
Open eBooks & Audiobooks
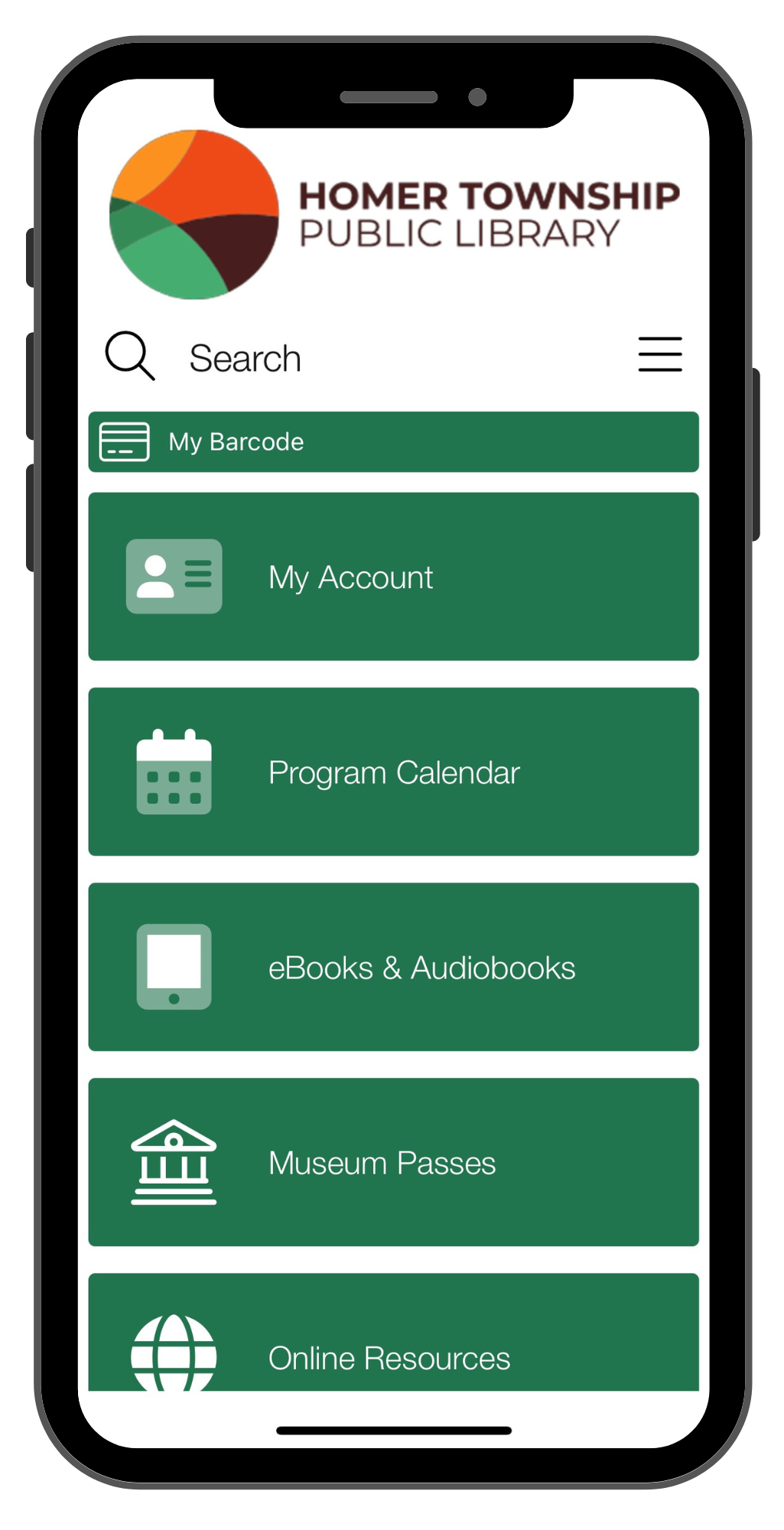coord(394,967)
